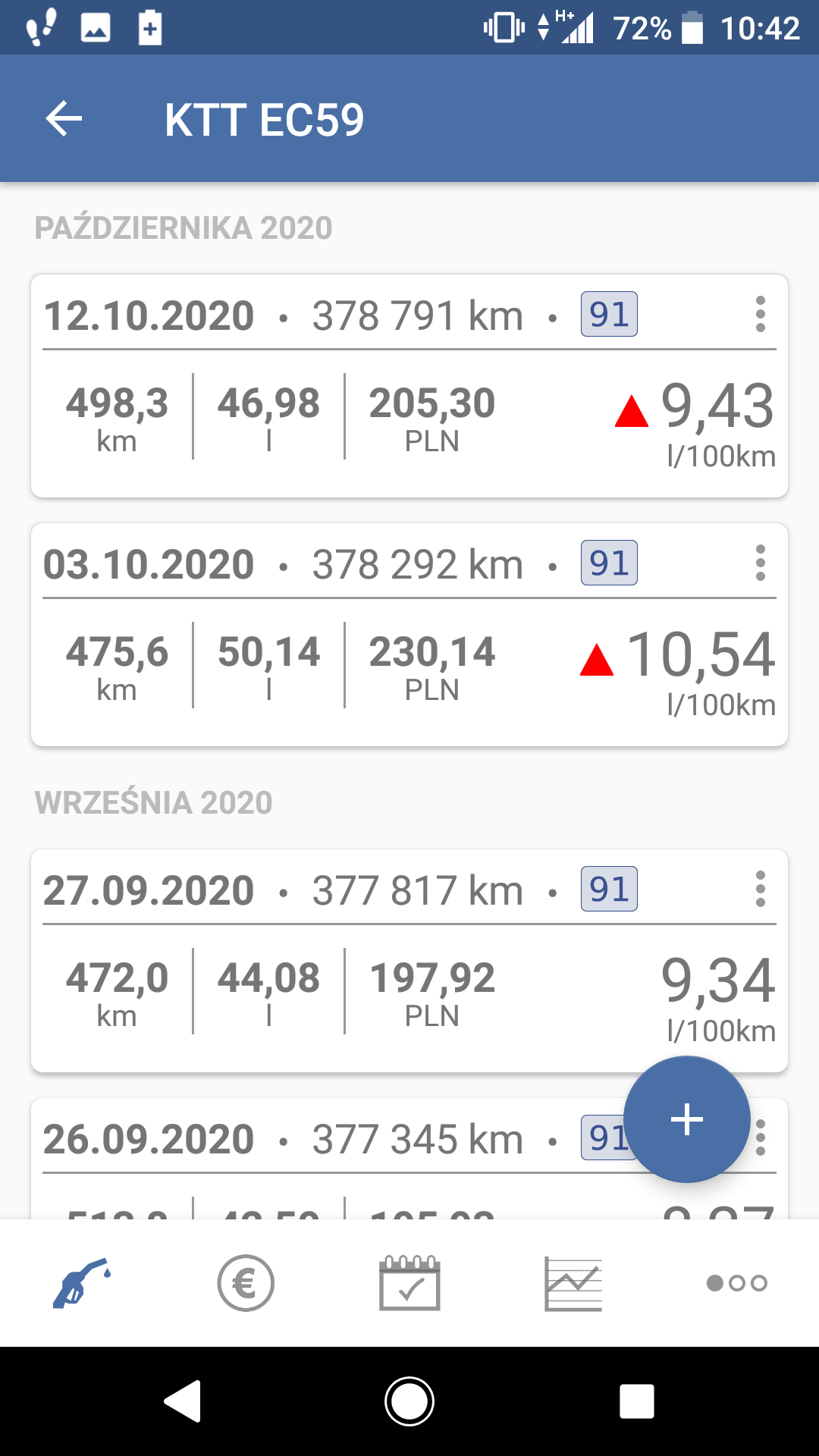Tap the battery saver notification icon
Image resolution: width=819 pixels, height=1456 pixels.
[149, 27]
